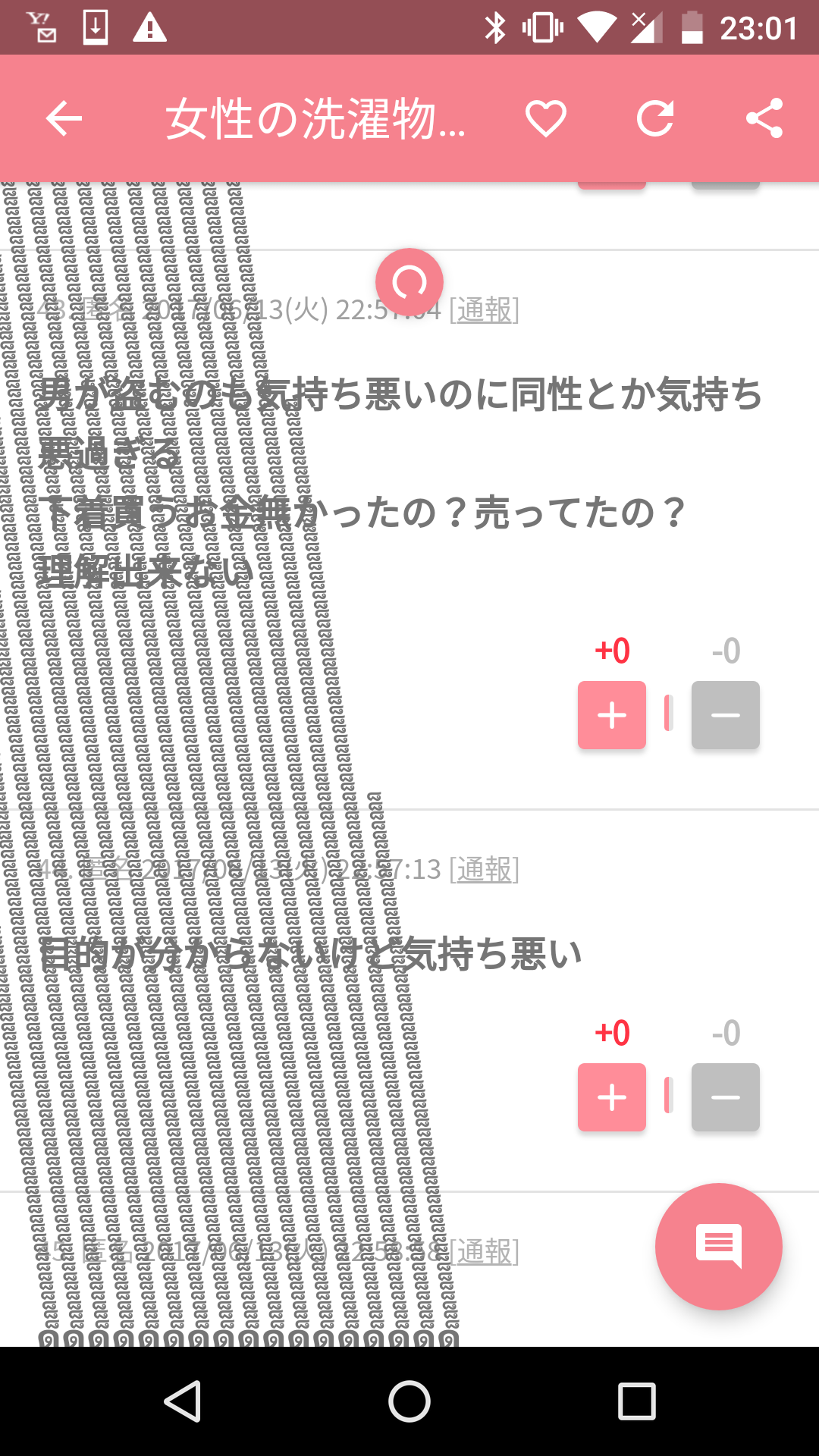Report the comment posted at 22:57:04
819x1456 pixels.
[484, 309]
